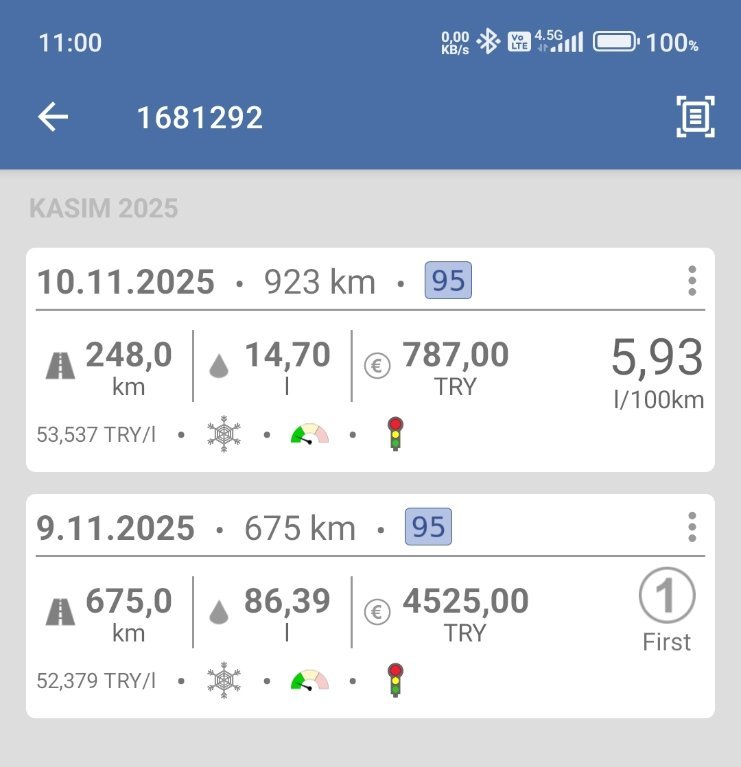Open overflow menu for 9.11.2025 entry
Screen dimensions: 741x767
pos(692,527)
